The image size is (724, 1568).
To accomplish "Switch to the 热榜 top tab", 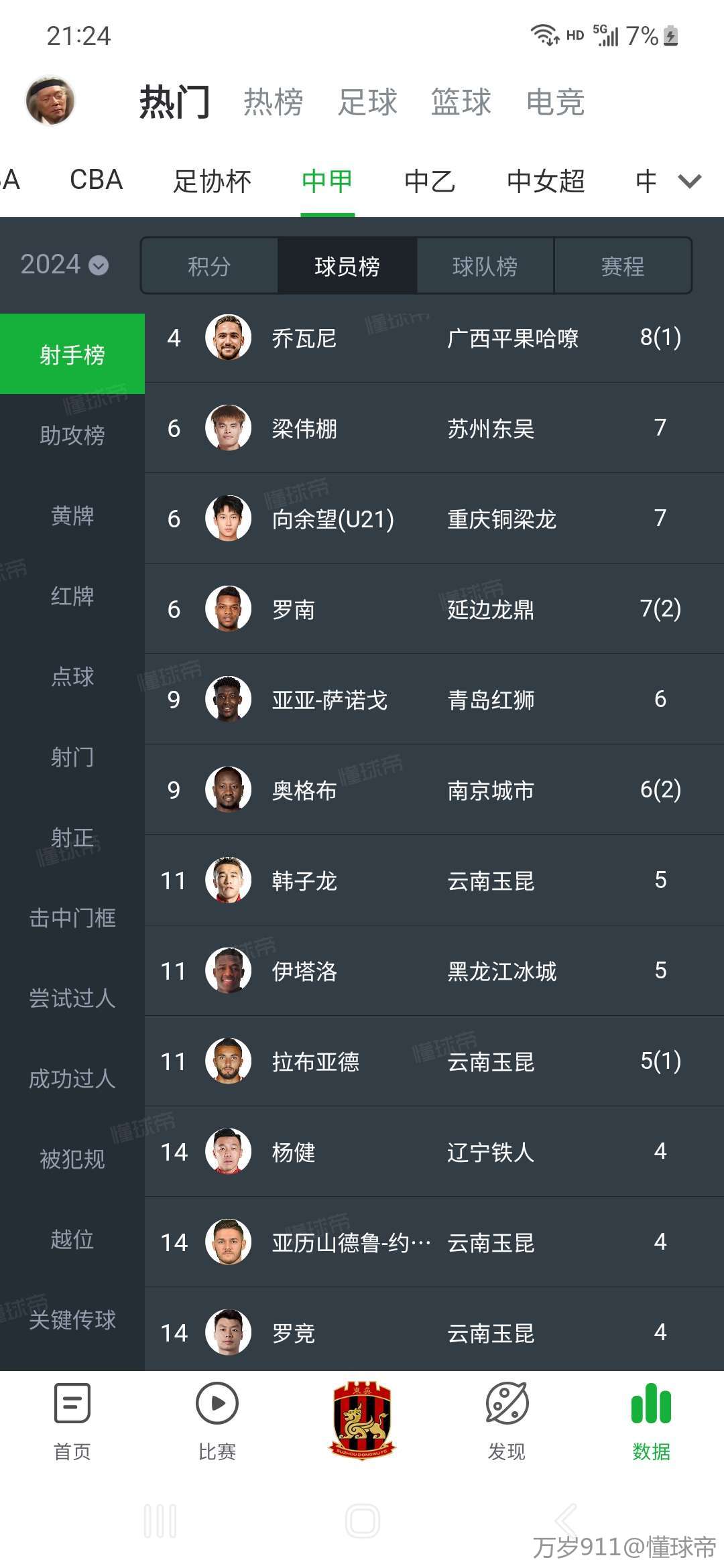I will (274, 103).
